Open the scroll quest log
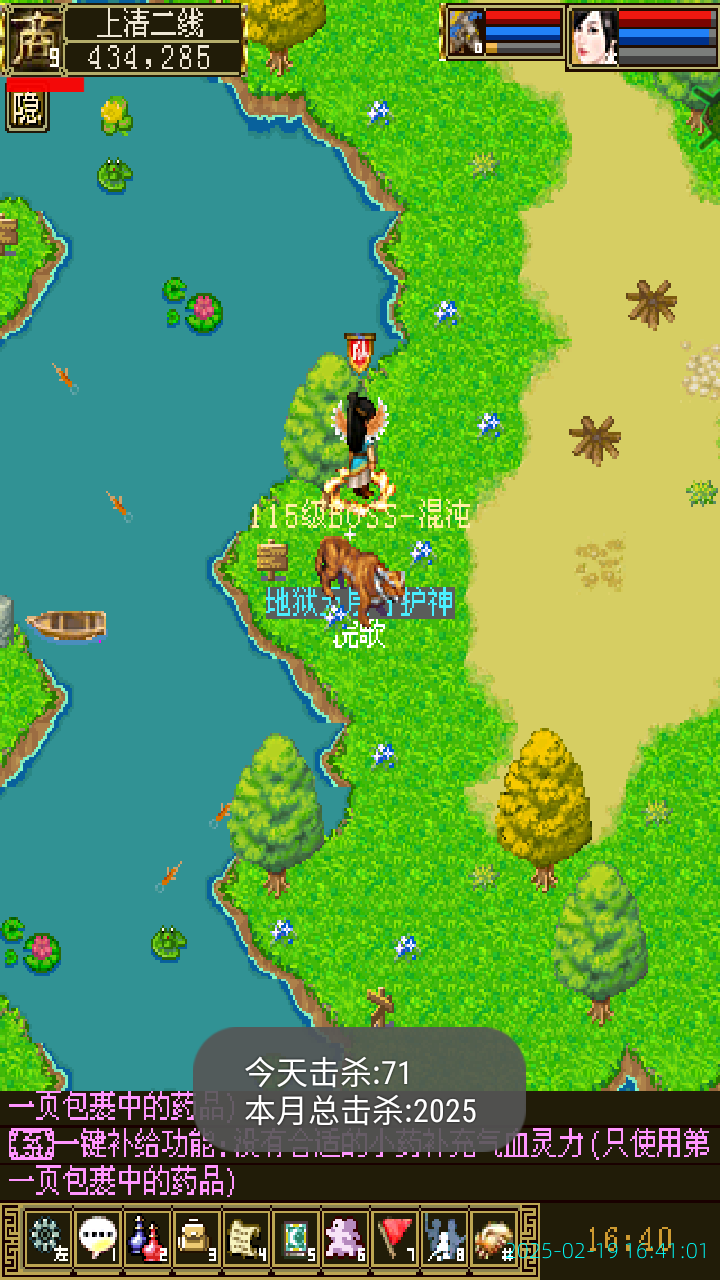 [x=246, y=1238]
